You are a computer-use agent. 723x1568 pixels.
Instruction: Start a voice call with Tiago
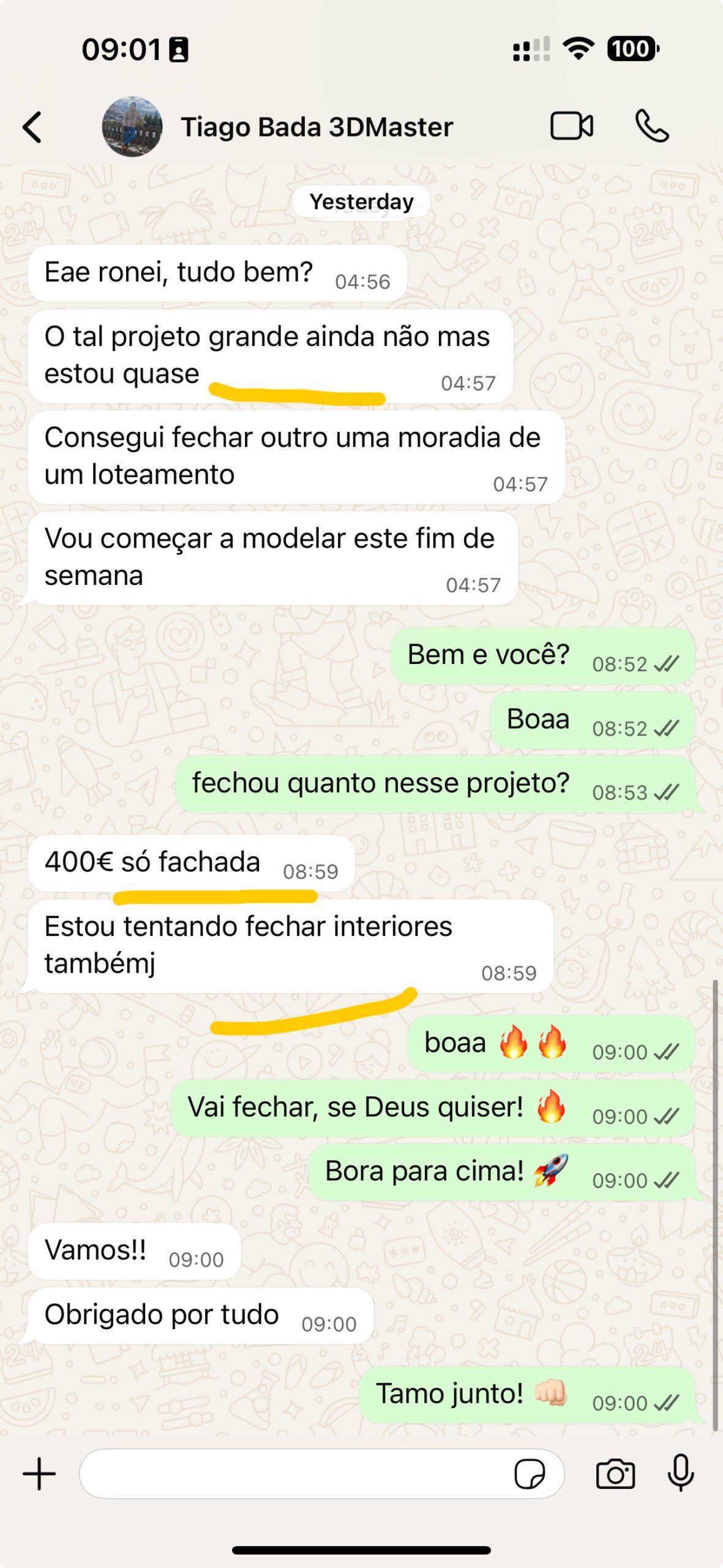coord(652,126)
